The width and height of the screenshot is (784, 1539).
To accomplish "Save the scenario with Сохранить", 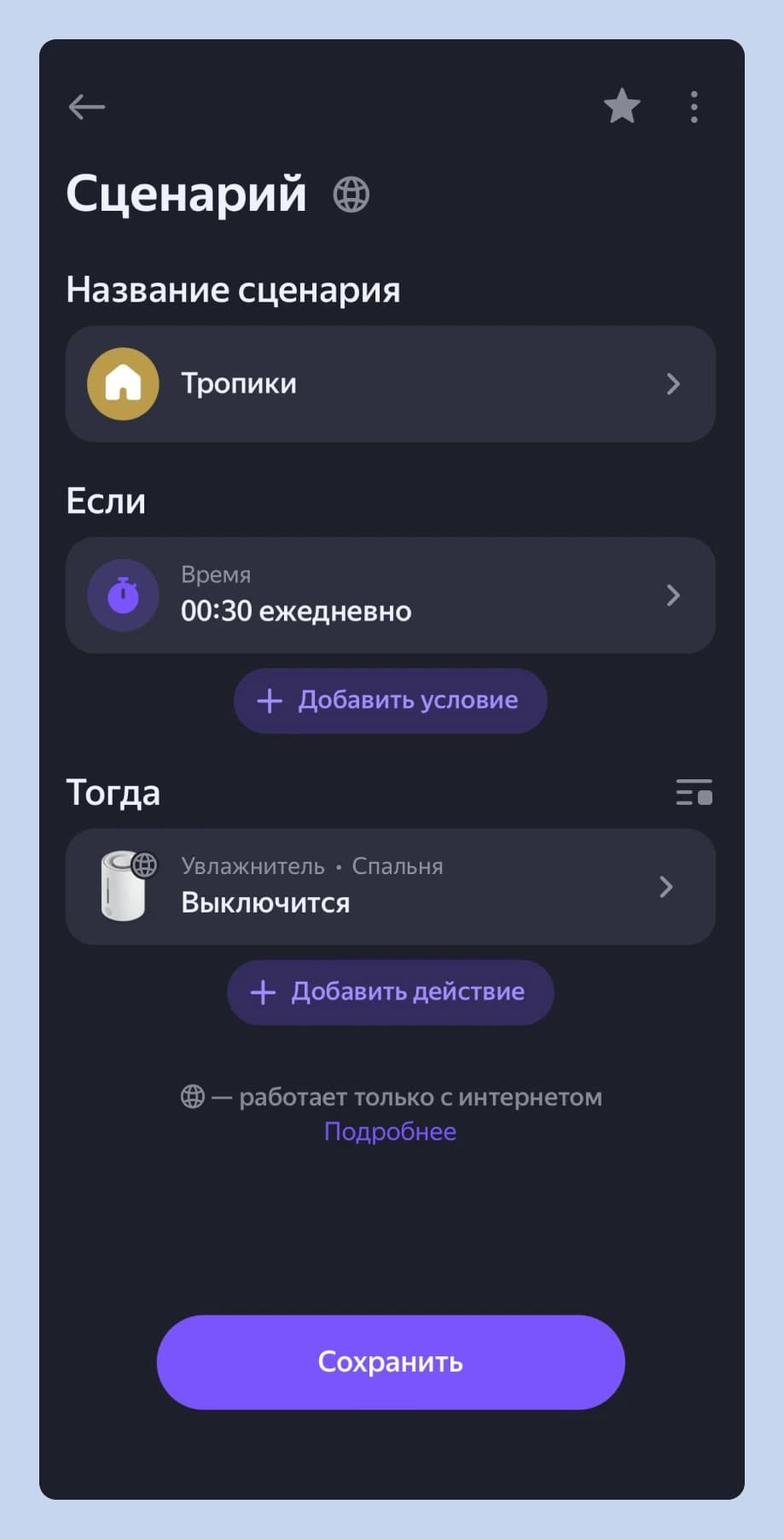I will click(x=390, y=1361).
